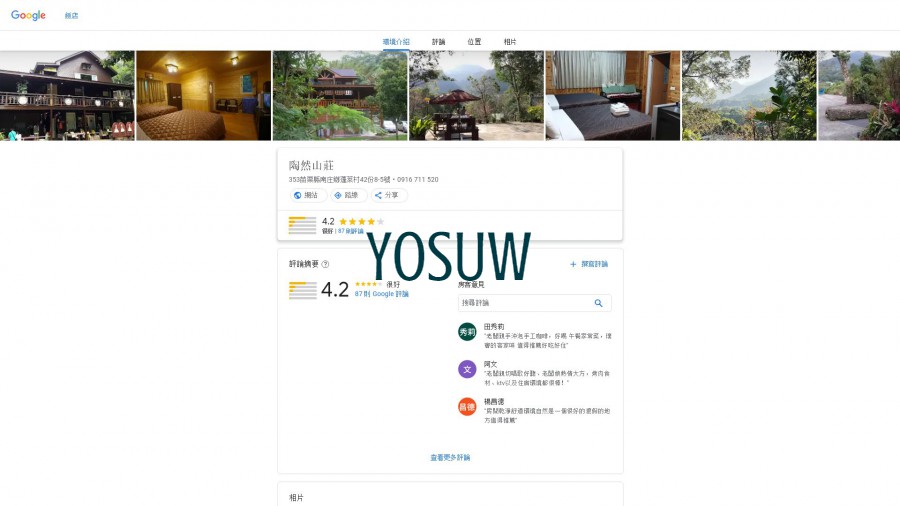Screen dimensions: 900x506
Task: Switch to the 位置 tab
Action: pyautogui.click(x=474, y=42)
